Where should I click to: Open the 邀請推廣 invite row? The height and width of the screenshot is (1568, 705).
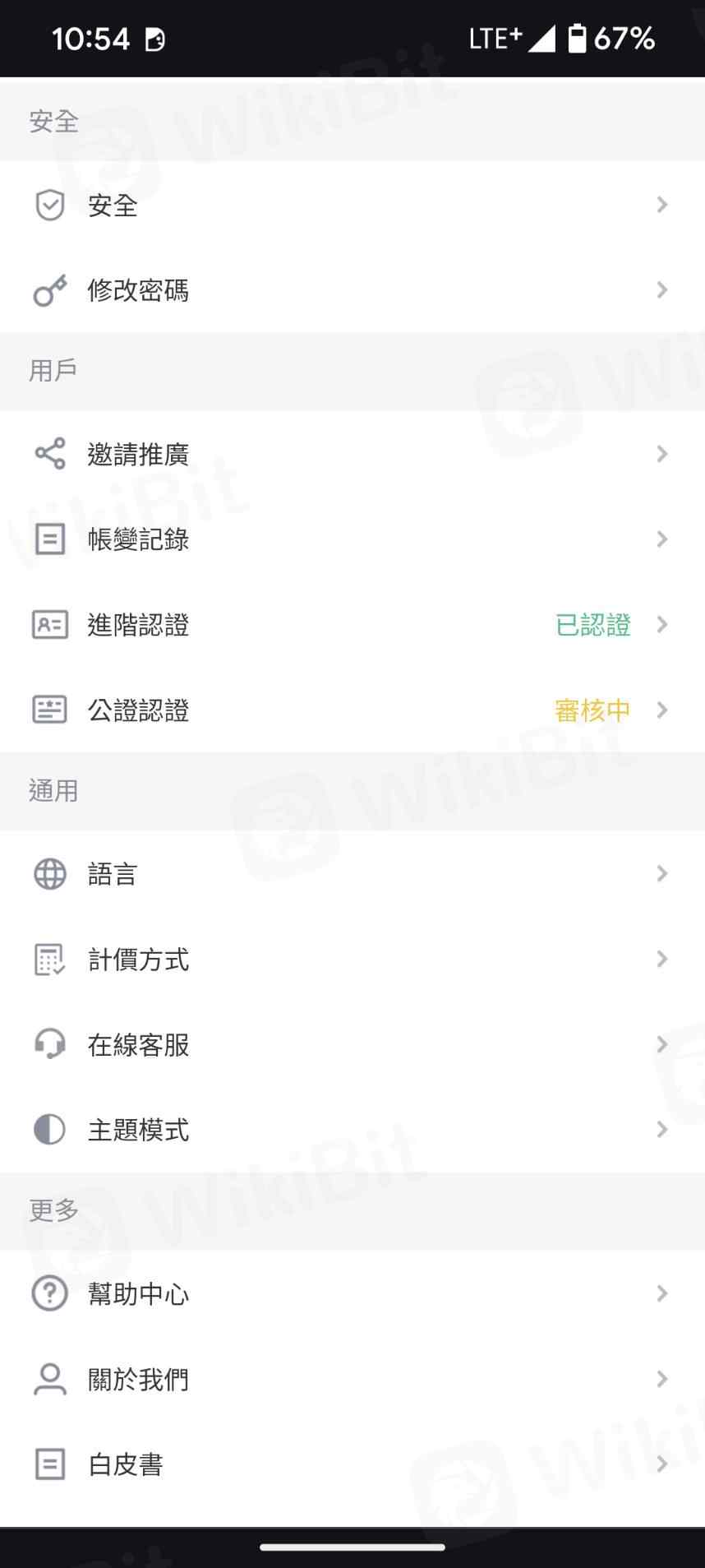click(138, 454)
